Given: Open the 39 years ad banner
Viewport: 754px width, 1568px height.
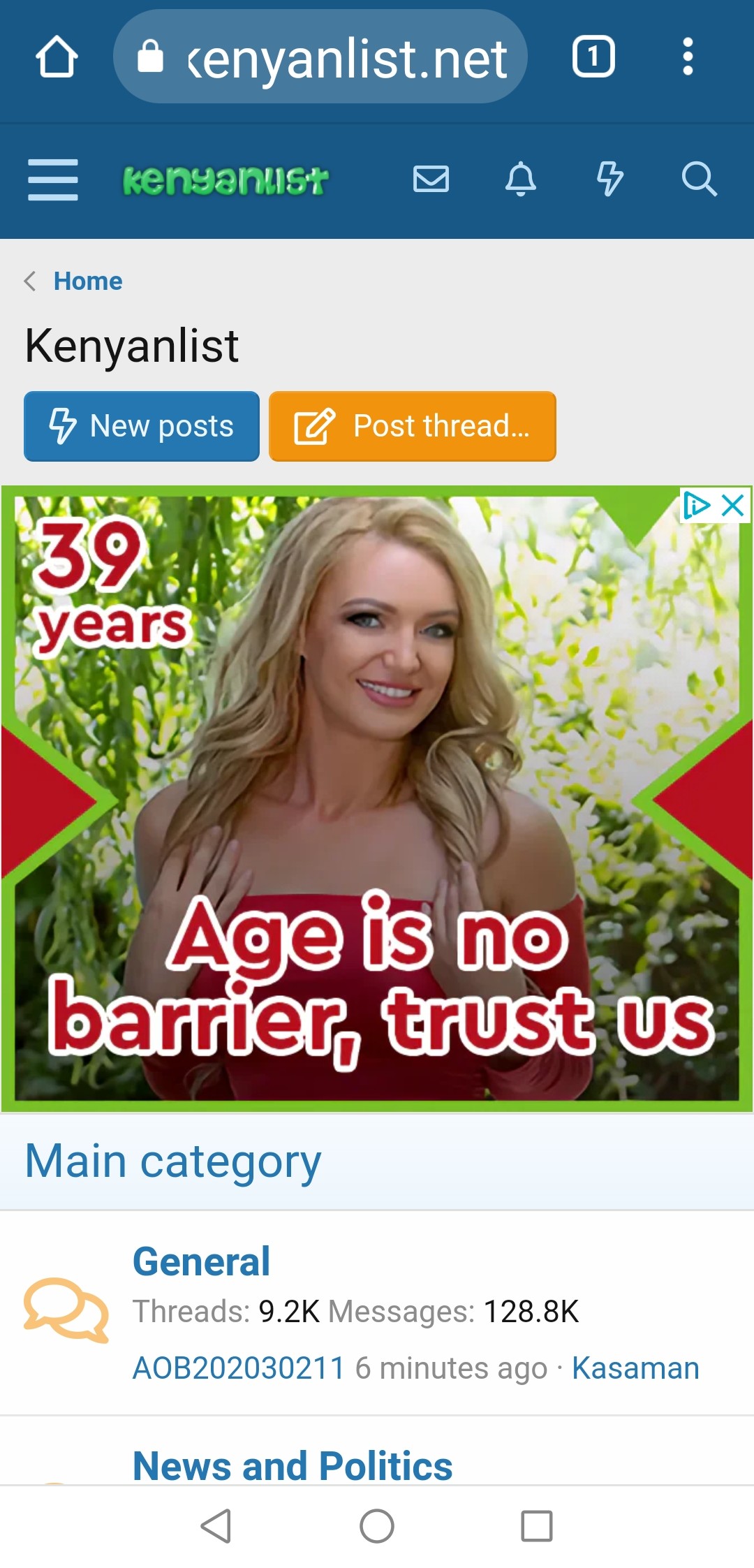Looking at the screenshot, I should pos(377,796).
